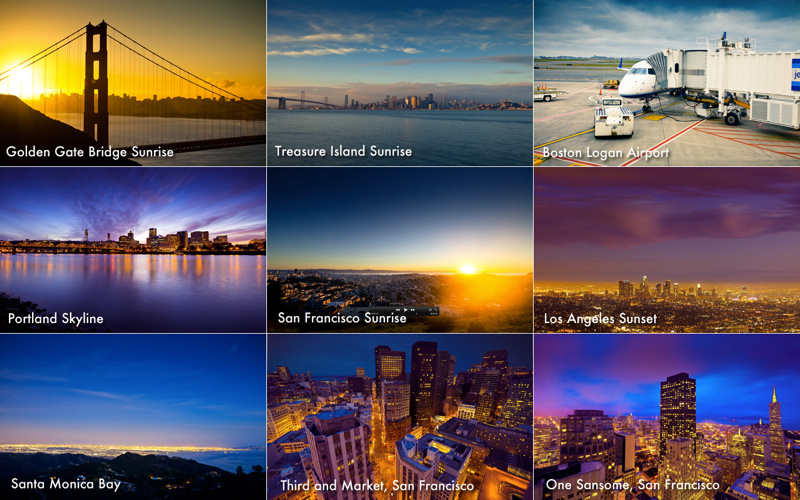The image size is (800, 500).
Task: Open the Golden Gate Bridge Sunrise photo
Action: 132,82
